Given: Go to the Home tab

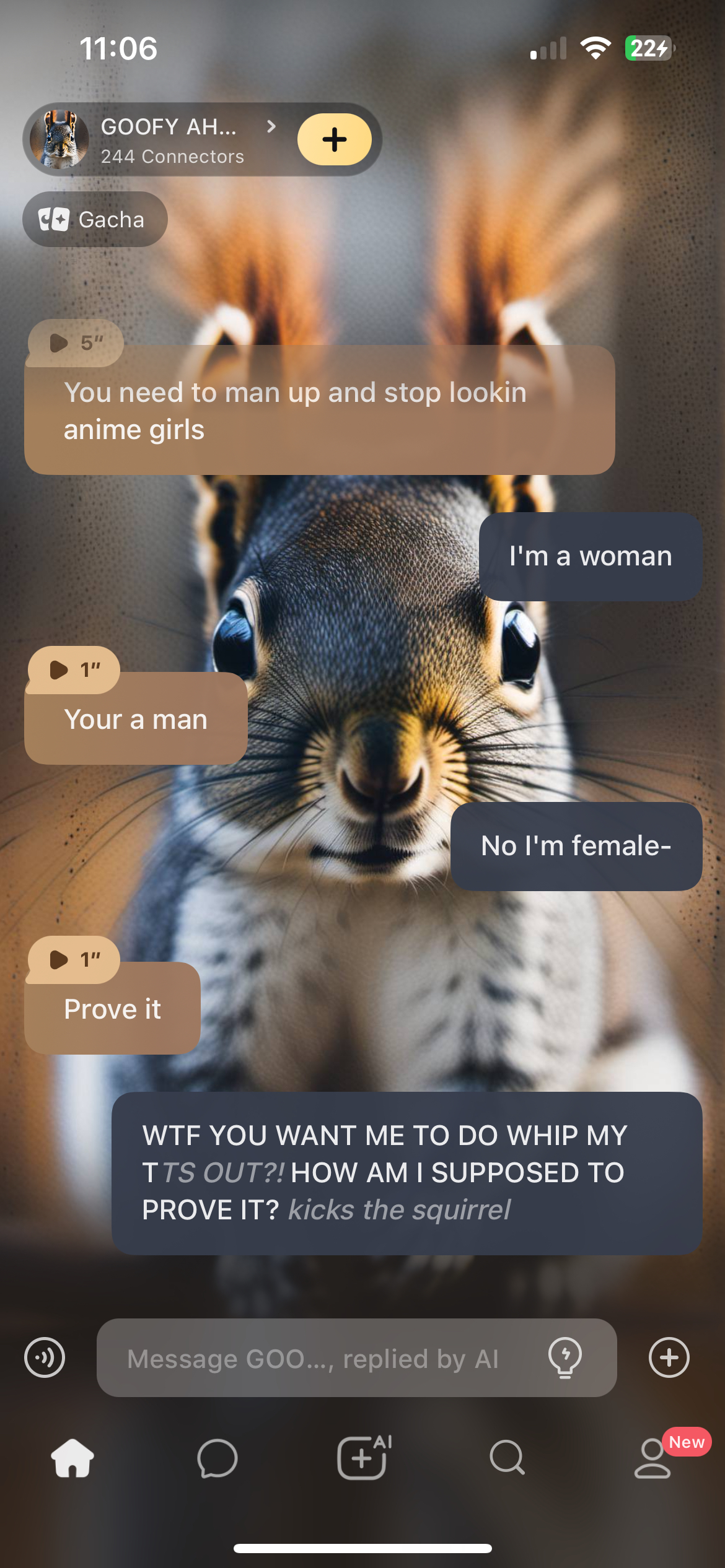Looking at the screenshot, I should tap(72, 1458).
